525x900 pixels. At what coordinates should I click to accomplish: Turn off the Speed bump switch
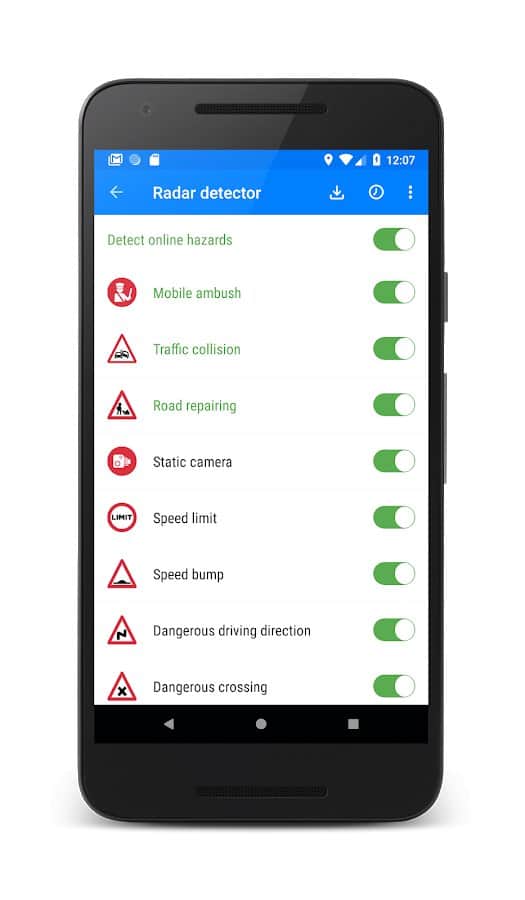(394, 574)
